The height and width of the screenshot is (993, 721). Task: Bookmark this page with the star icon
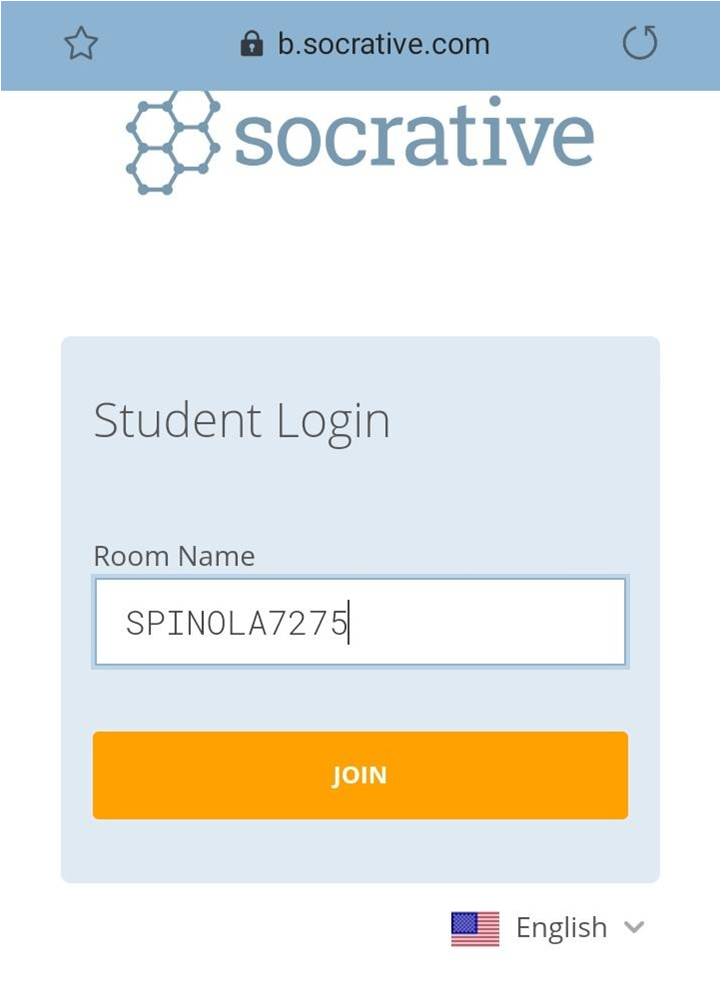click(80, 44)
